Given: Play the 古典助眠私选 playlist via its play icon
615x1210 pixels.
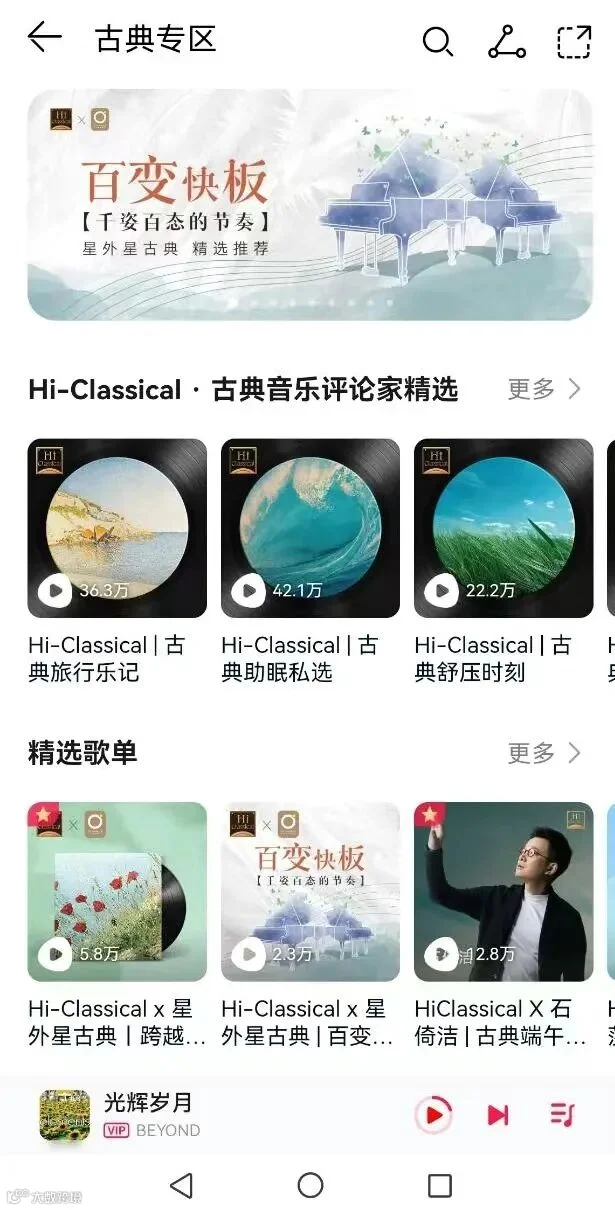Looking at the screenshot, I should pyautogui.click(x=246, y=591).
